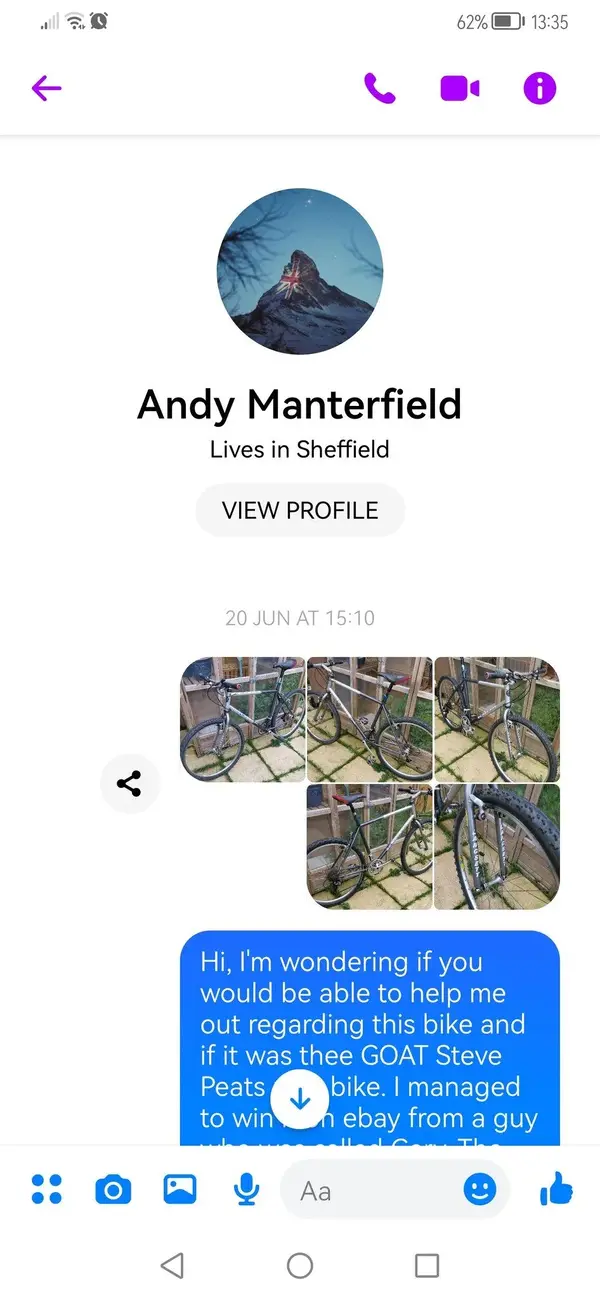600x1299 pixels.
Task: Open the conversation info page
Action: [539, 88]
